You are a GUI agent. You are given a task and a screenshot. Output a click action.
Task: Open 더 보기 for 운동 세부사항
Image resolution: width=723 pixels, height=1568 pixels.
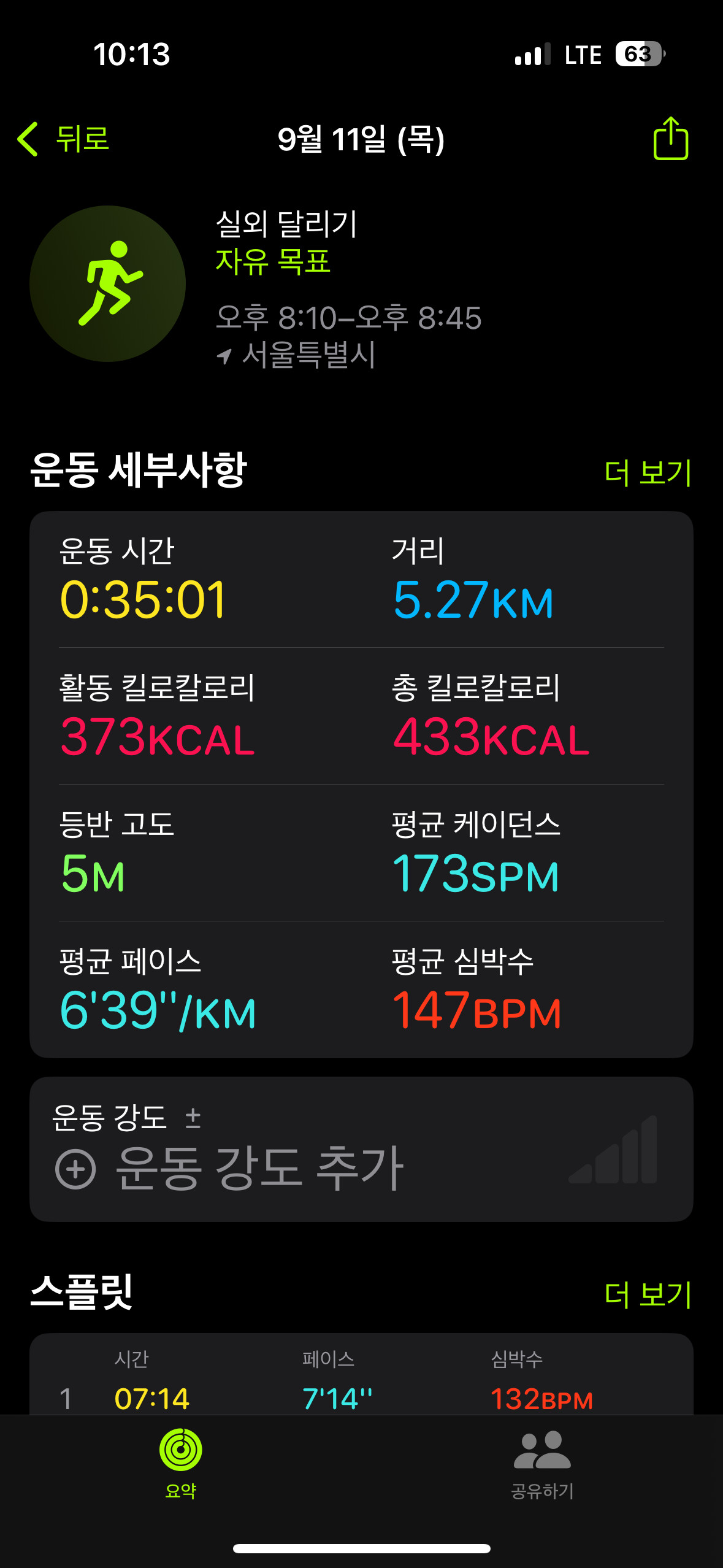648,472
